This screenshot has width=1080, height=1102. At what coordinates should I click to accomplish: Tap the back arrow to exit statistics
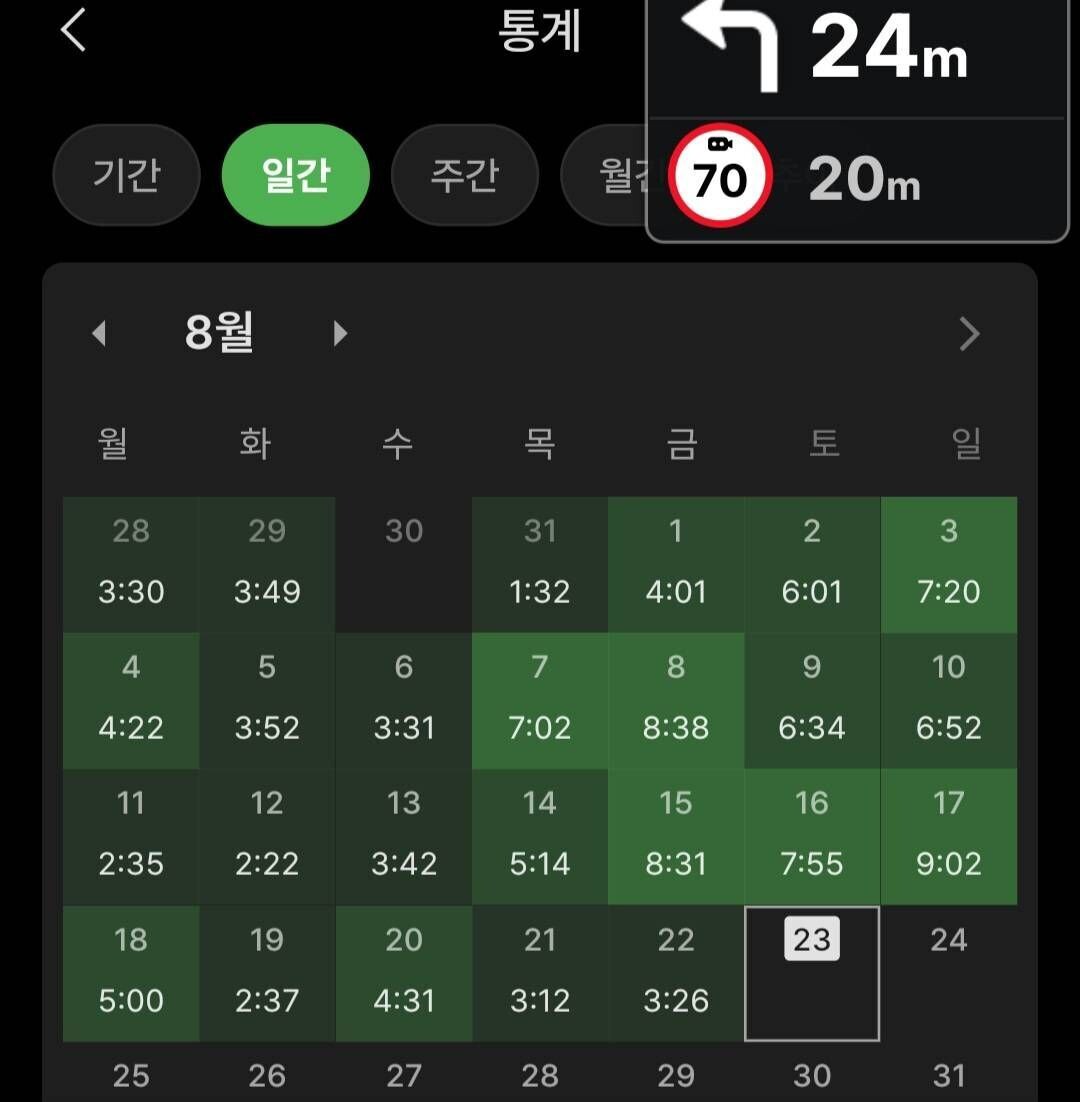pos(72,30)
